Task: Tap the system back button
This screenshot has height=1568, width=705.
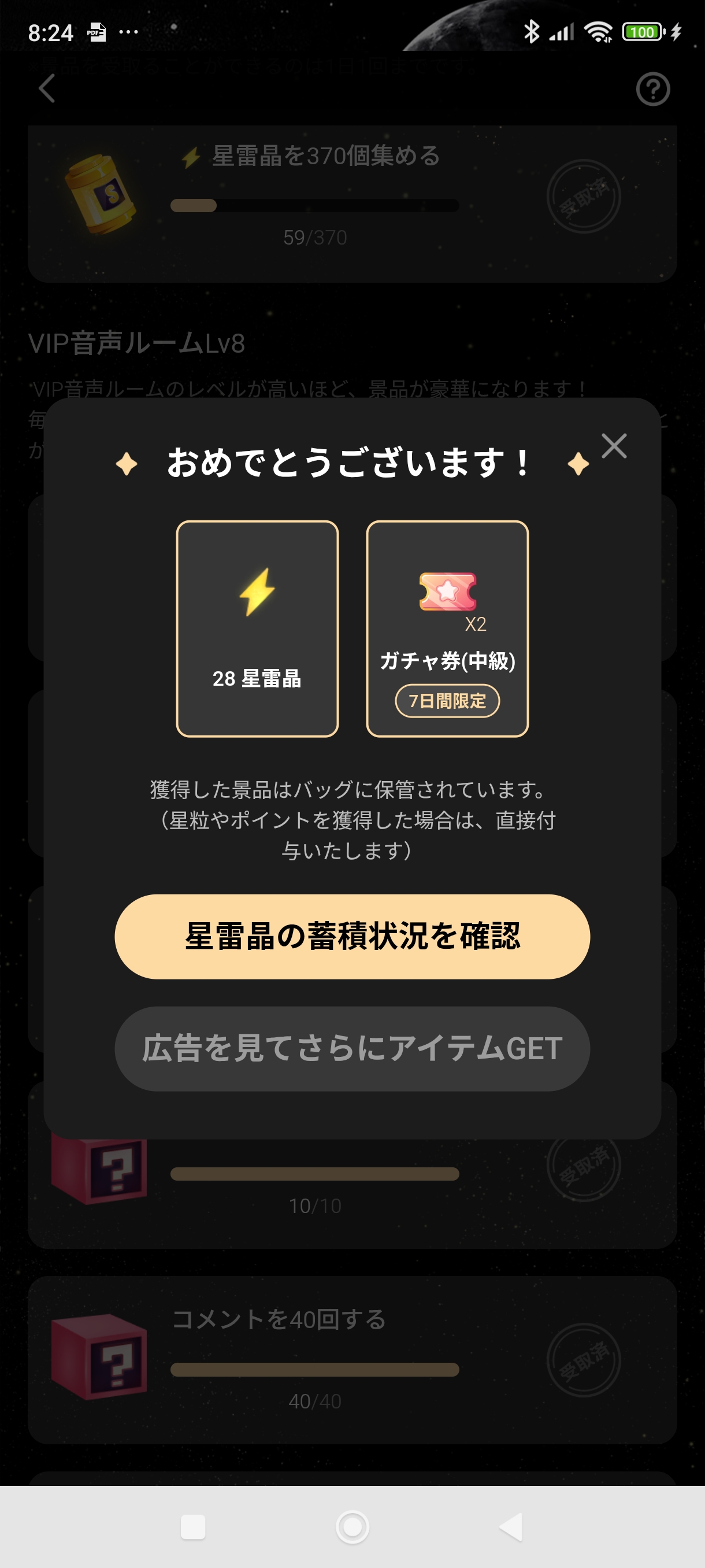Action: (x=511, y=1526)
